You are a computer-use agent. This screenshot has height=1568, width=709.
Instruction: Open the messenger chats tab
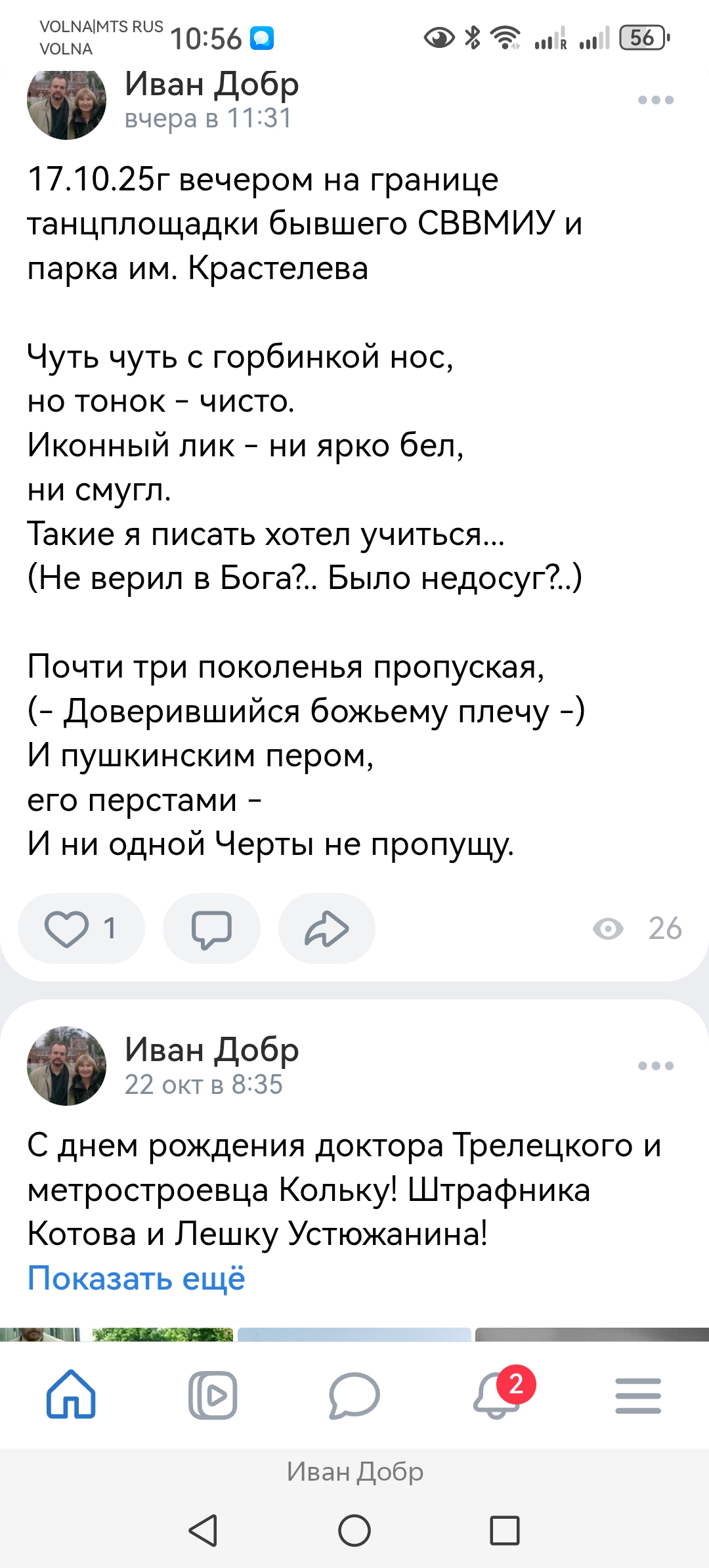coord(354,1395)
